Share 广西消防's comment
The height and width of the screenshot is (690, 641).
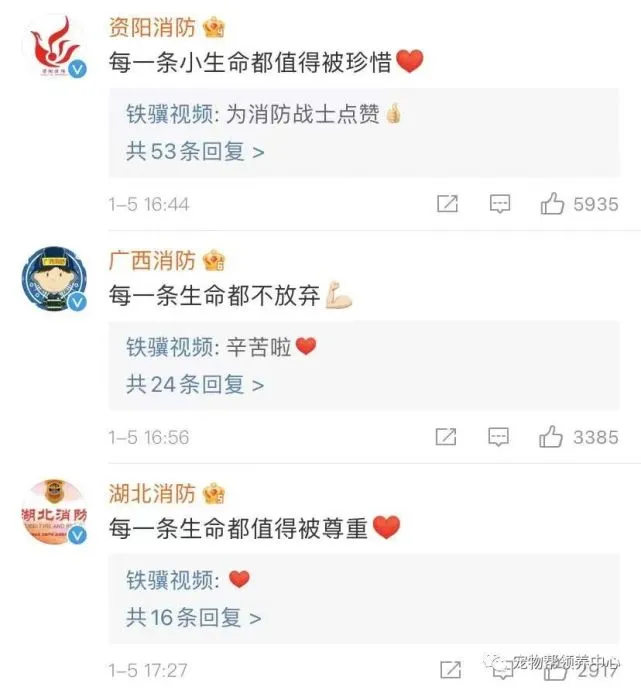point(448,437)
